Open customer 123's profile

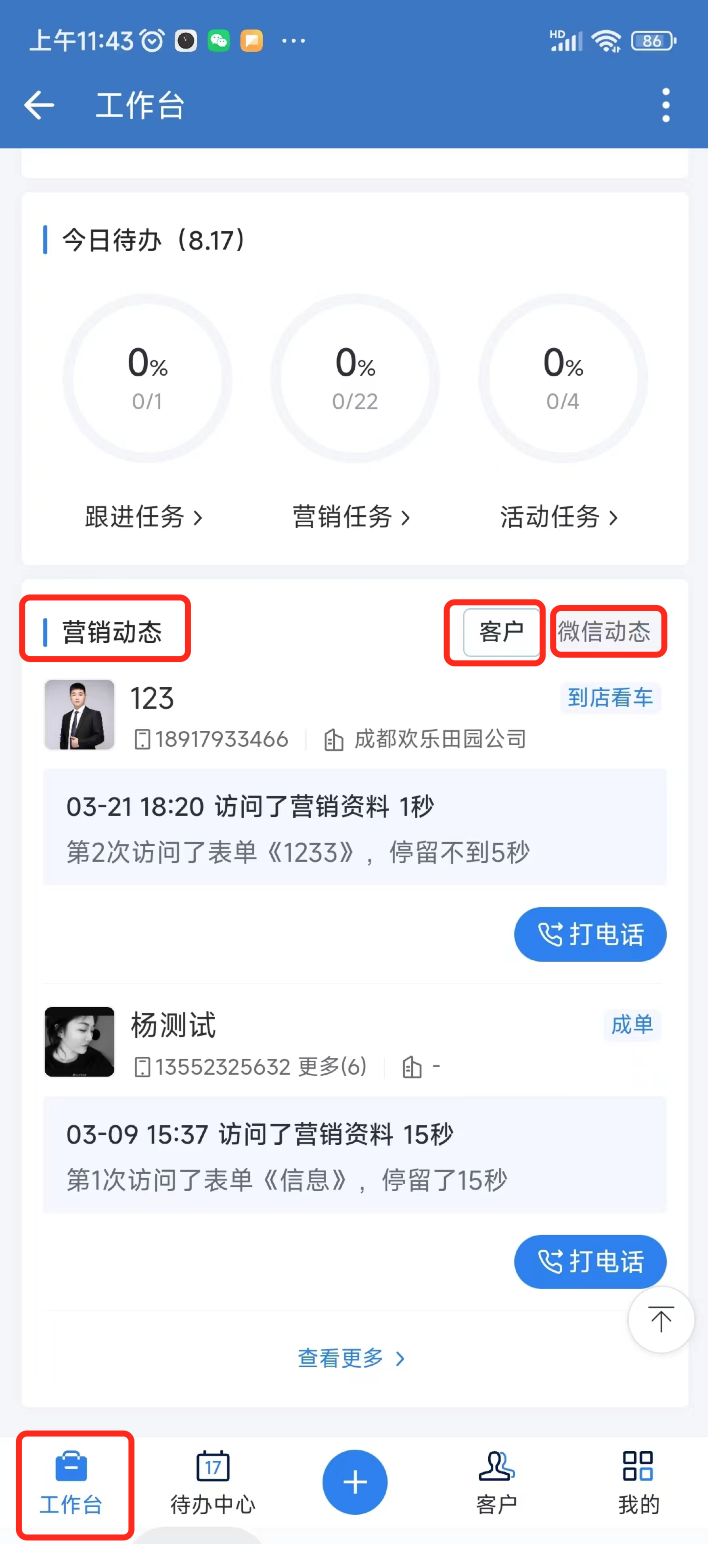pyautogui.click(x=152, y=698)
